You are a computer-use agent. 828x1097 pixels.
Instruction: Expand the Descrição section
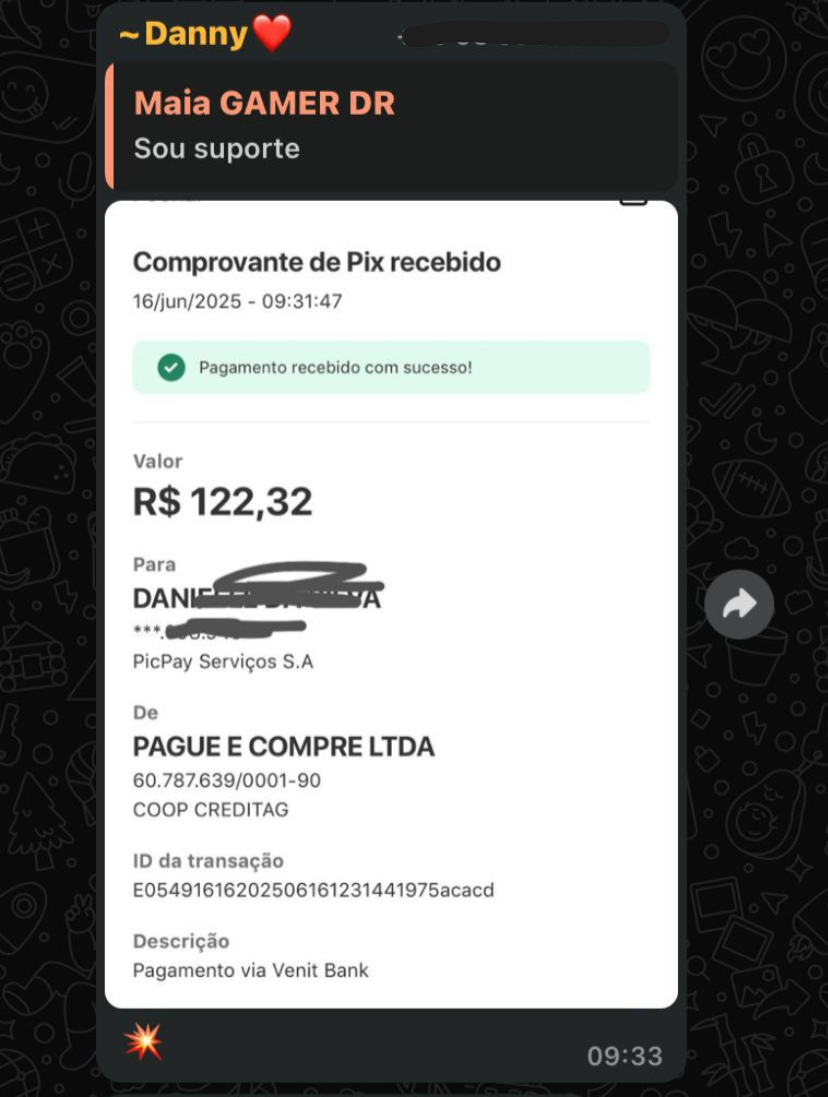[180, 941]
